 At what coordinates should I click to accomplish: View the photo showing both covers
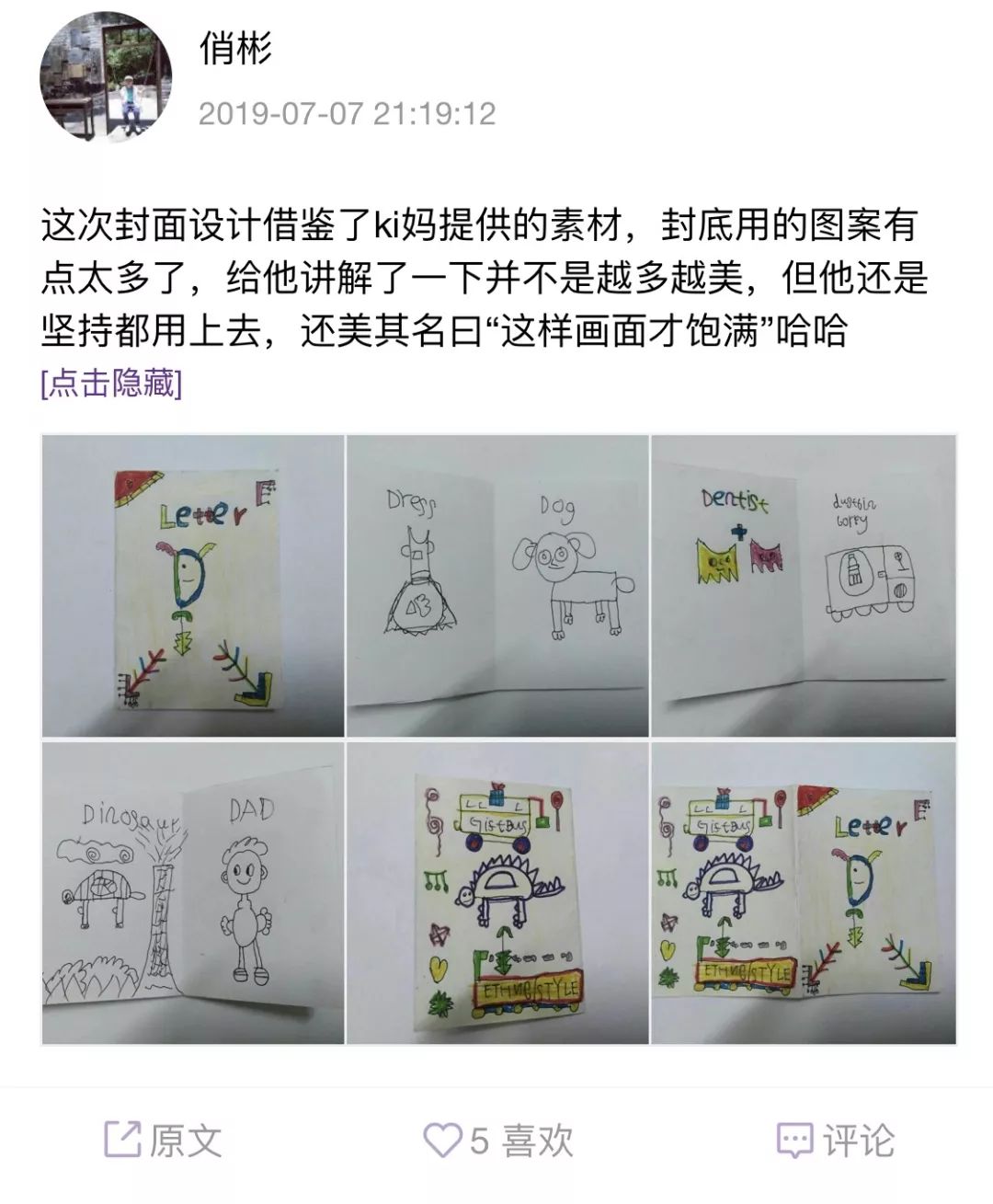coord(803,893)
